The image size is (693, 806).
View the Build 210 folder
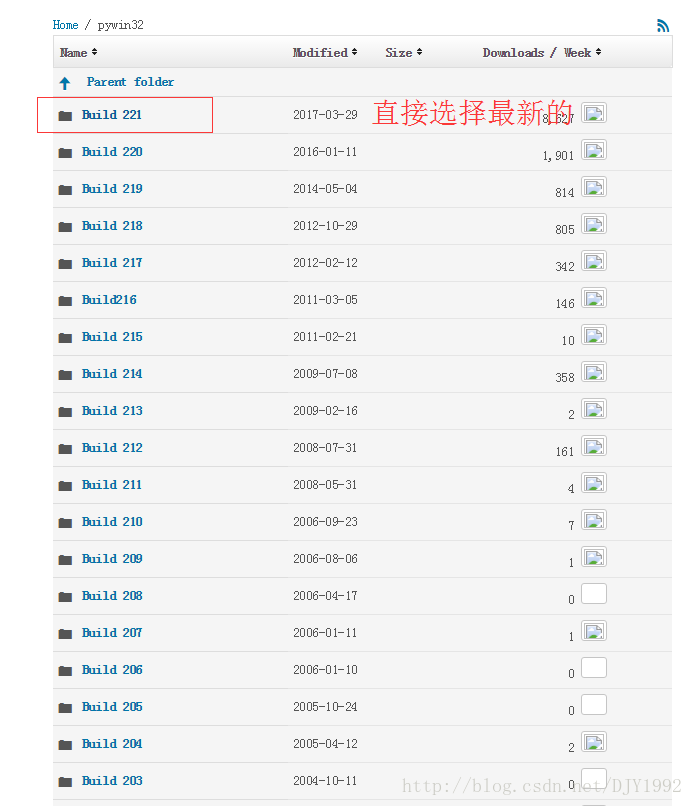coord(112,522)
